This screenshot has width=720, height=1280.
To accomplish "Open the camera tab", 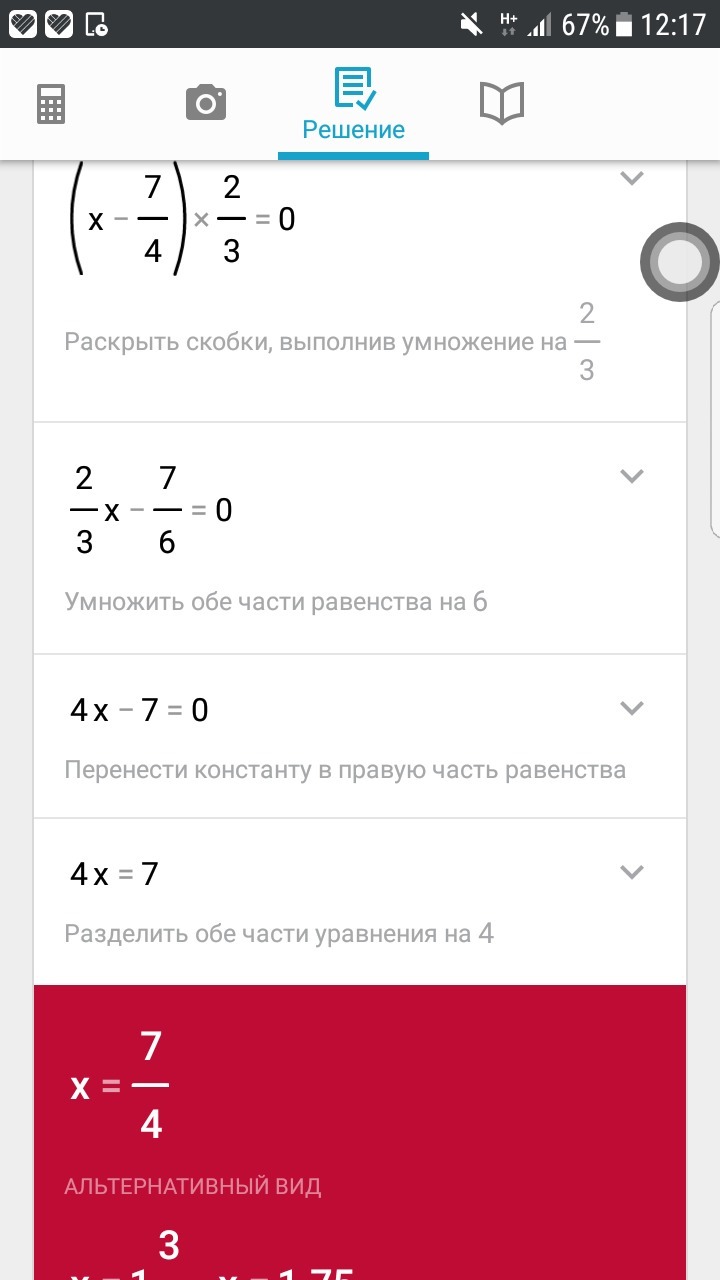I will (x=205, y=103).
